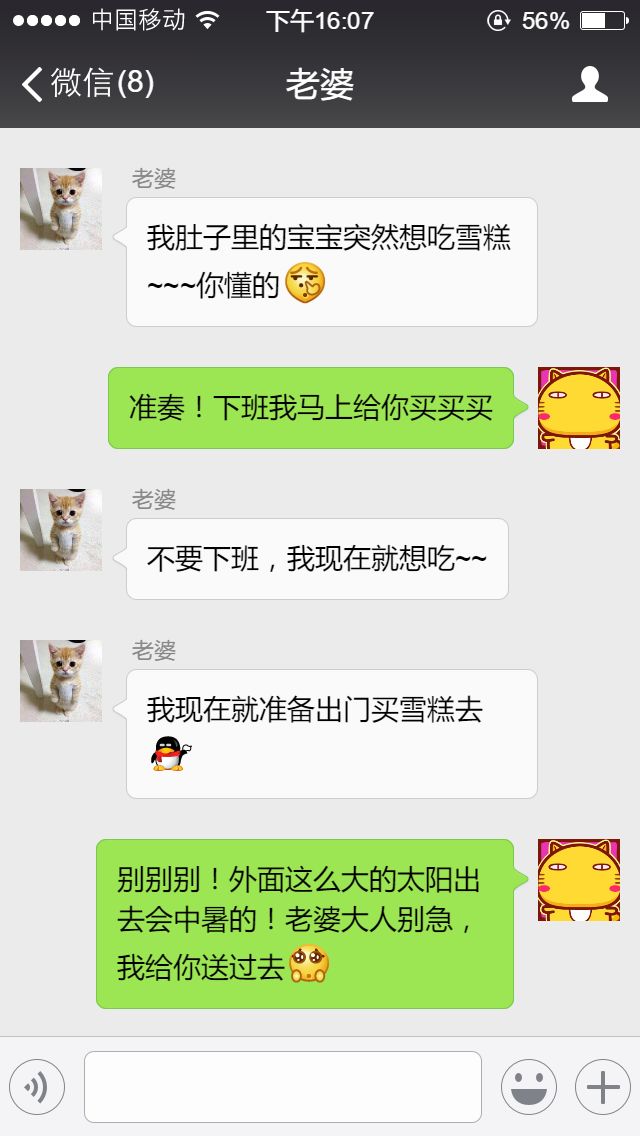Tap my yellow cat avatar beside 准奏 message
The width and height of the screenshot is (640, 1136).
click(x=578, y=408)
